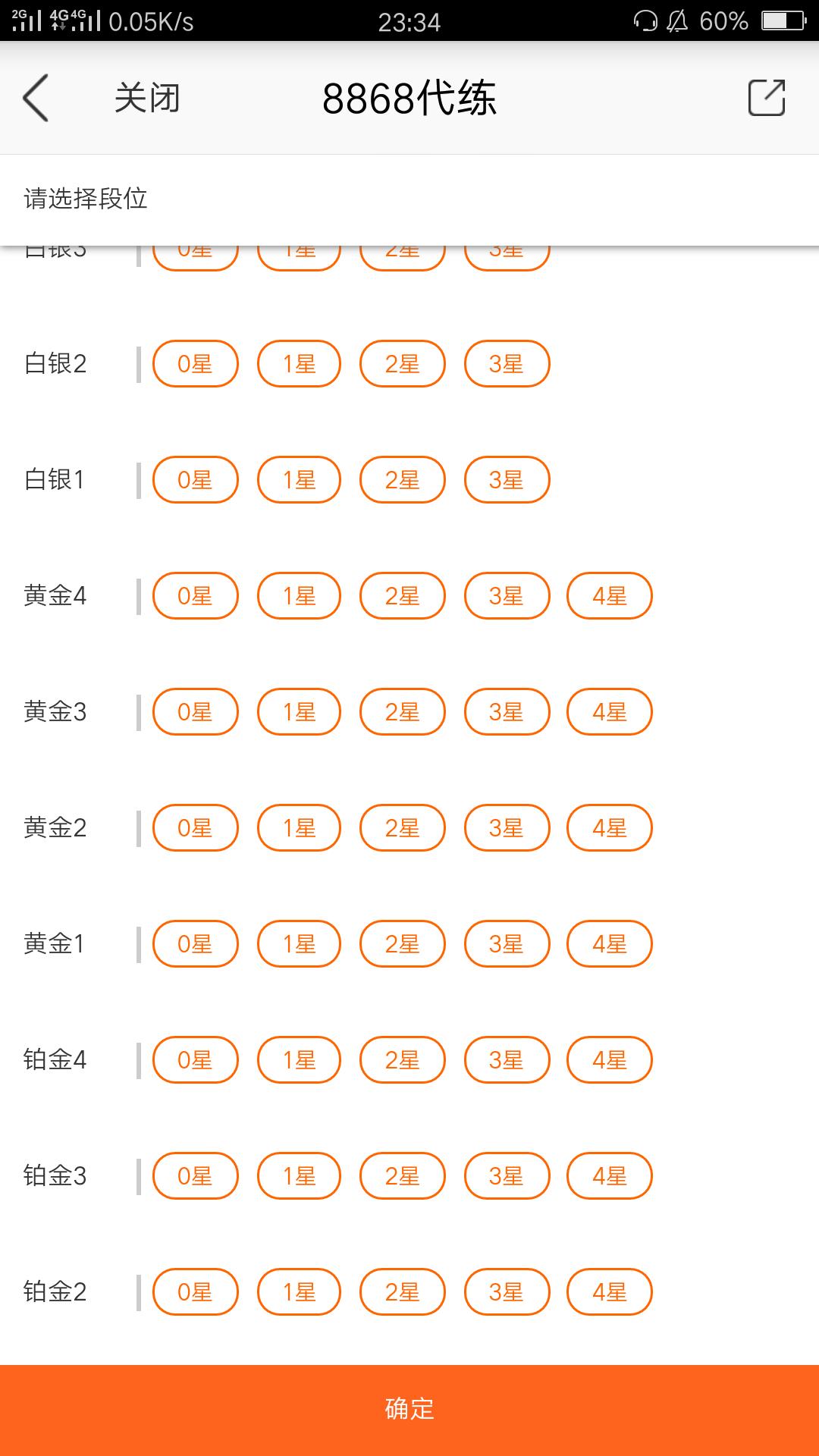Viewport: 819px width, 1456px height.
Task: Pick 1星 in the 黄金3 row
Action: [299, 712]
